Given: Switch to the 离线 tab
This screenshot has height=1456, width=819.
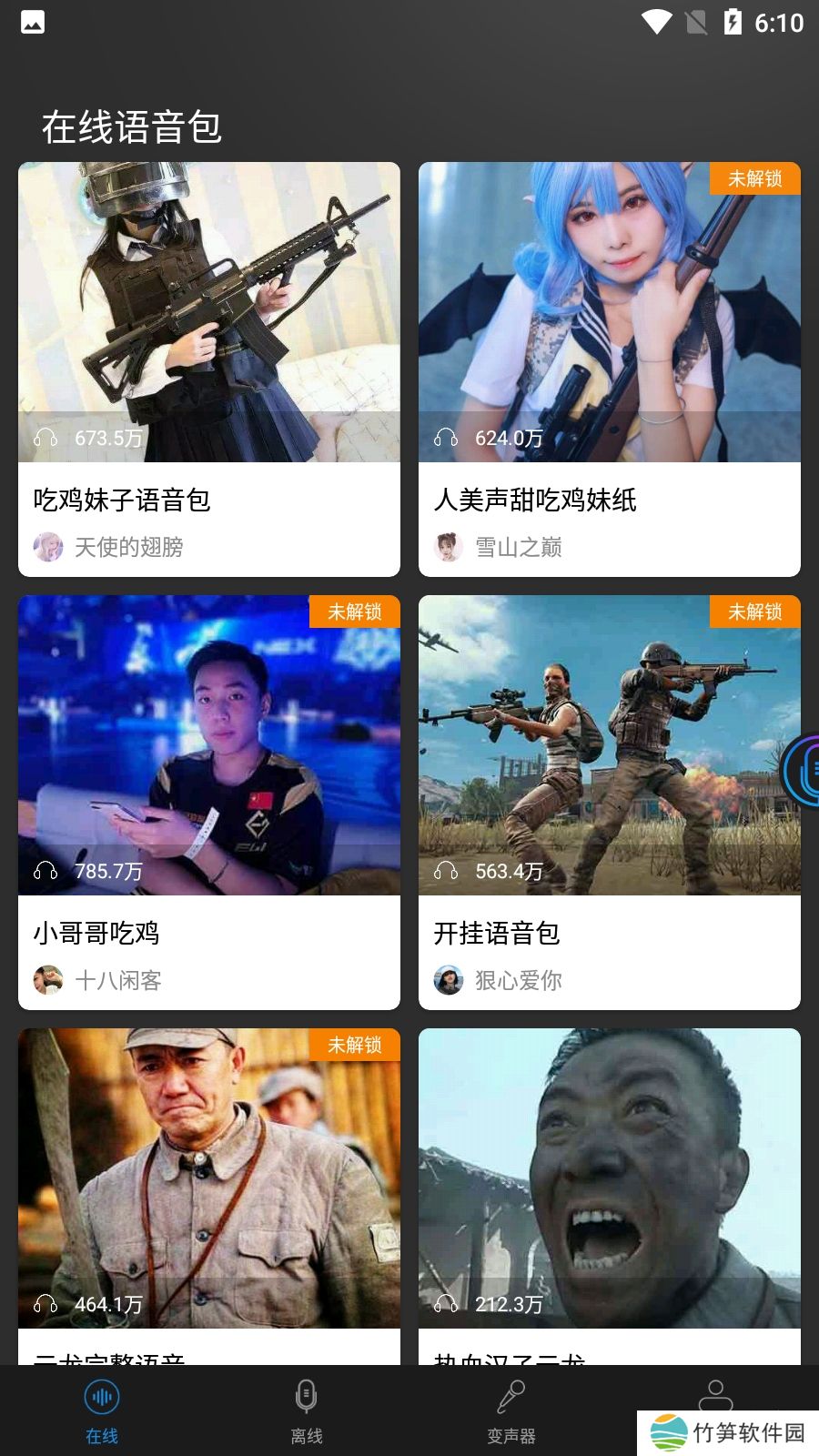Looking at the screenshot, I should 307,1410.
